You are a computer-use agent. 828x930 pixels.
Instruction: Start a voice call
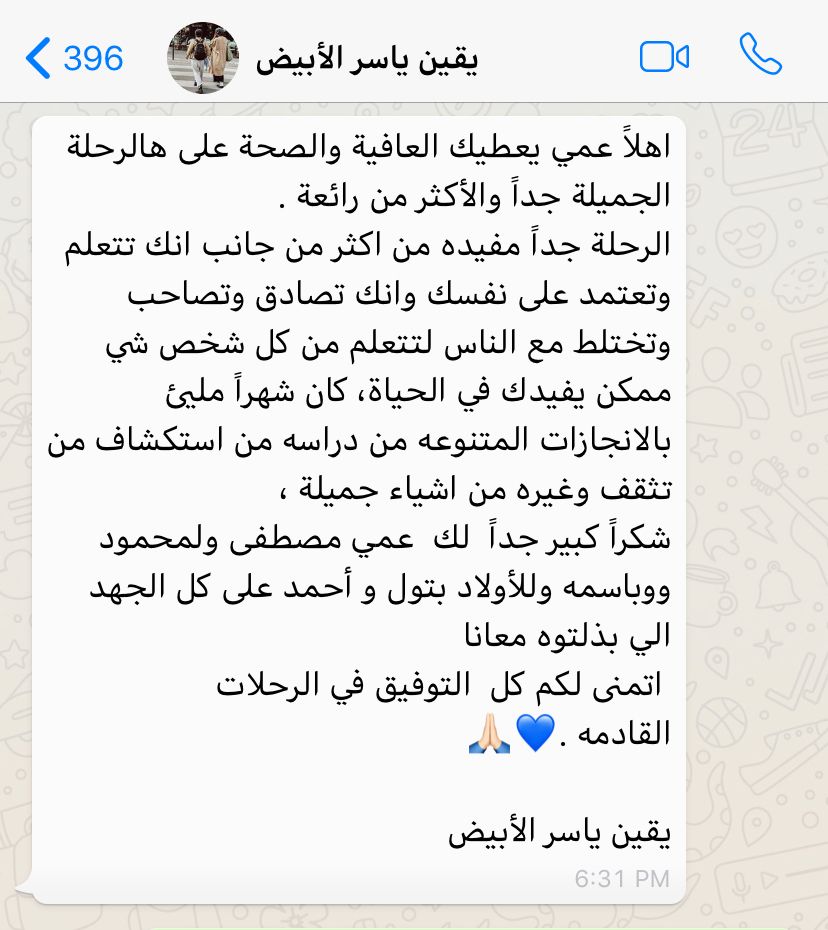tap(760, 56)
